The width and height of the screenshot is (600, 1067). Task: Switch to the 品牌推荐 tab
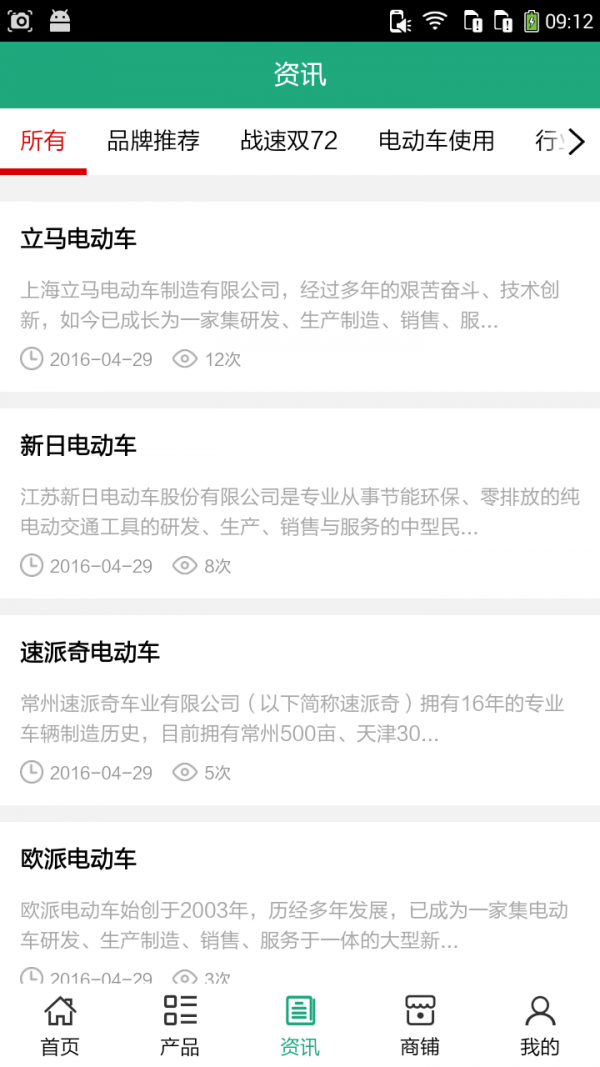pos(153,141)
